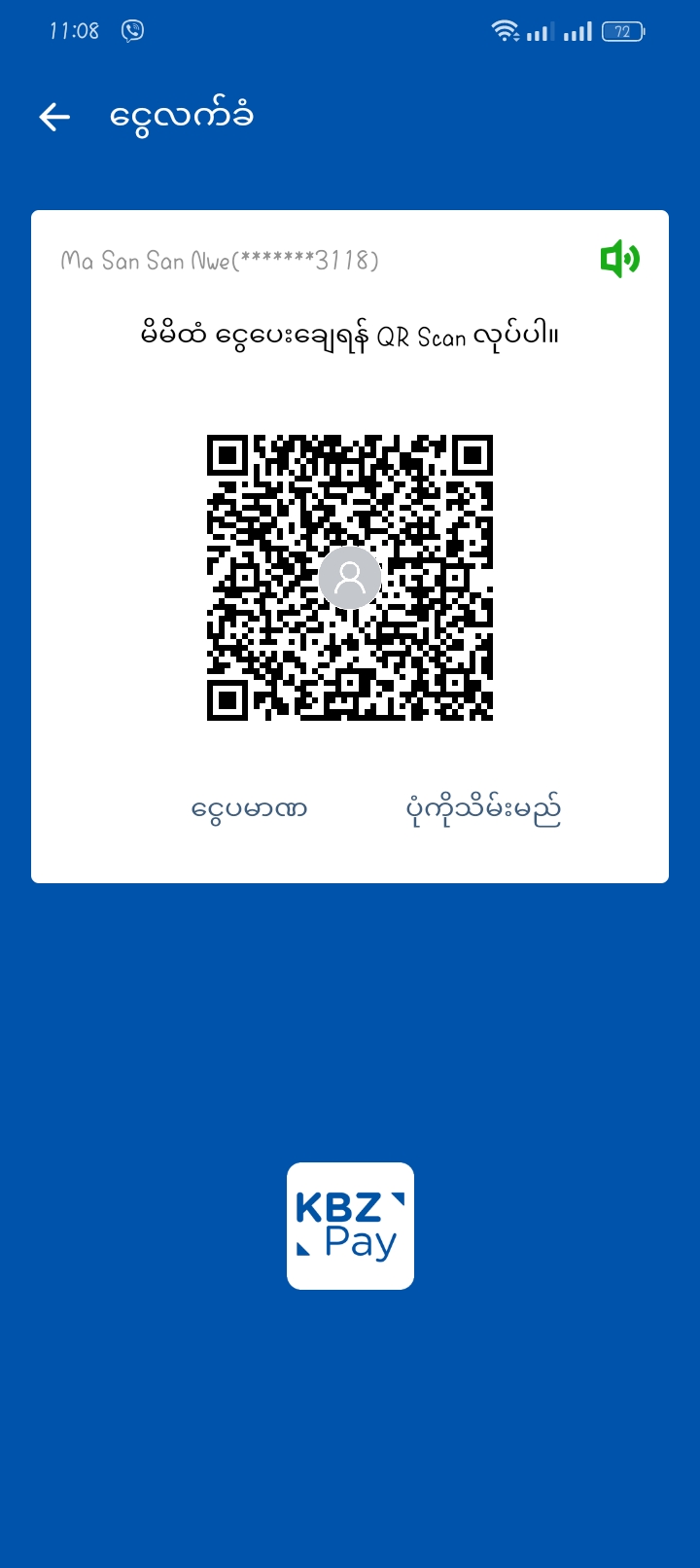Viewport: 700px width, 1568px height.
Task: Tap the ငွေပမာဏ amount link
Action: (249, 809)
